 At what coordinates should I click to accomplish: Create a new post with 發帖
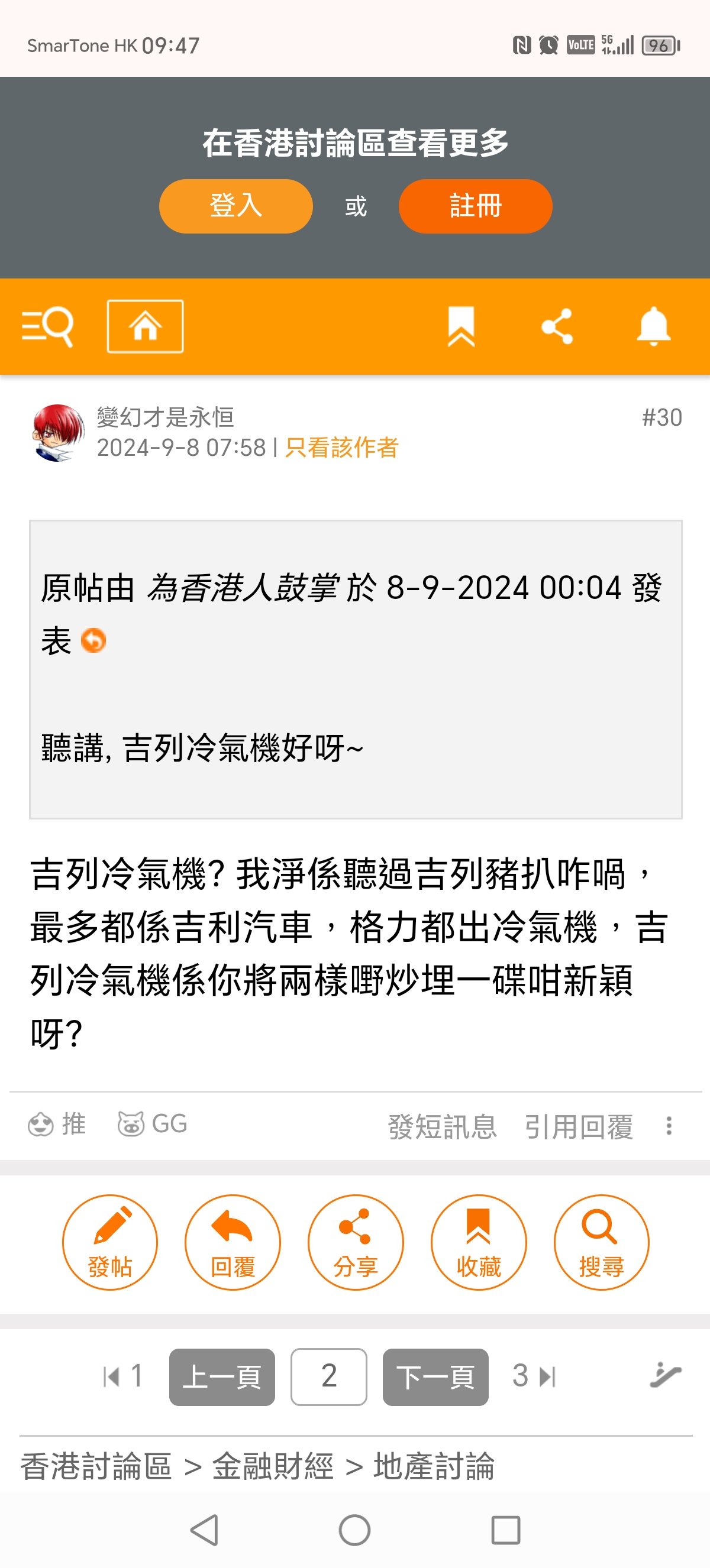109,1242
